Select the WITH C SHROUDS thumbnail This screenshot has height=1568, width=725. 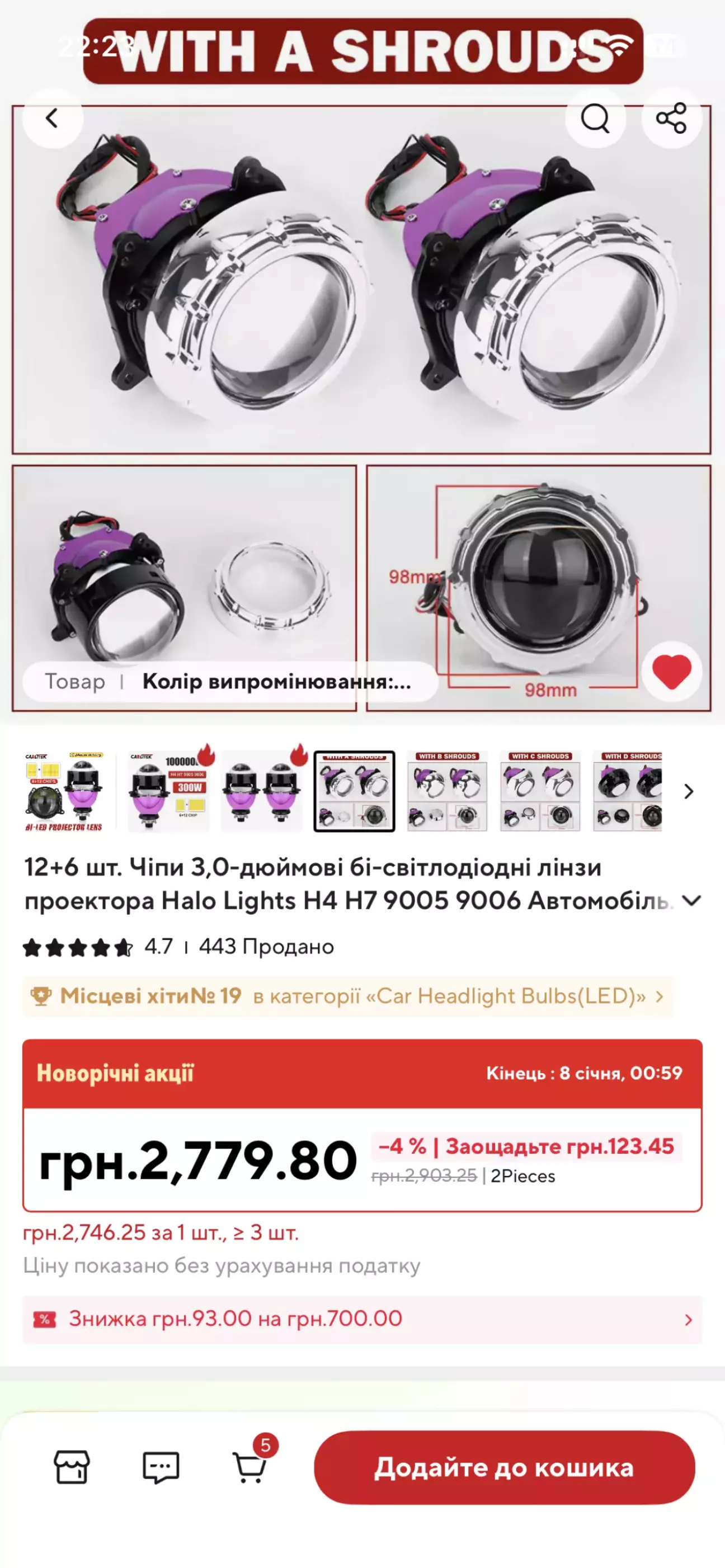(x=540, y=791)
